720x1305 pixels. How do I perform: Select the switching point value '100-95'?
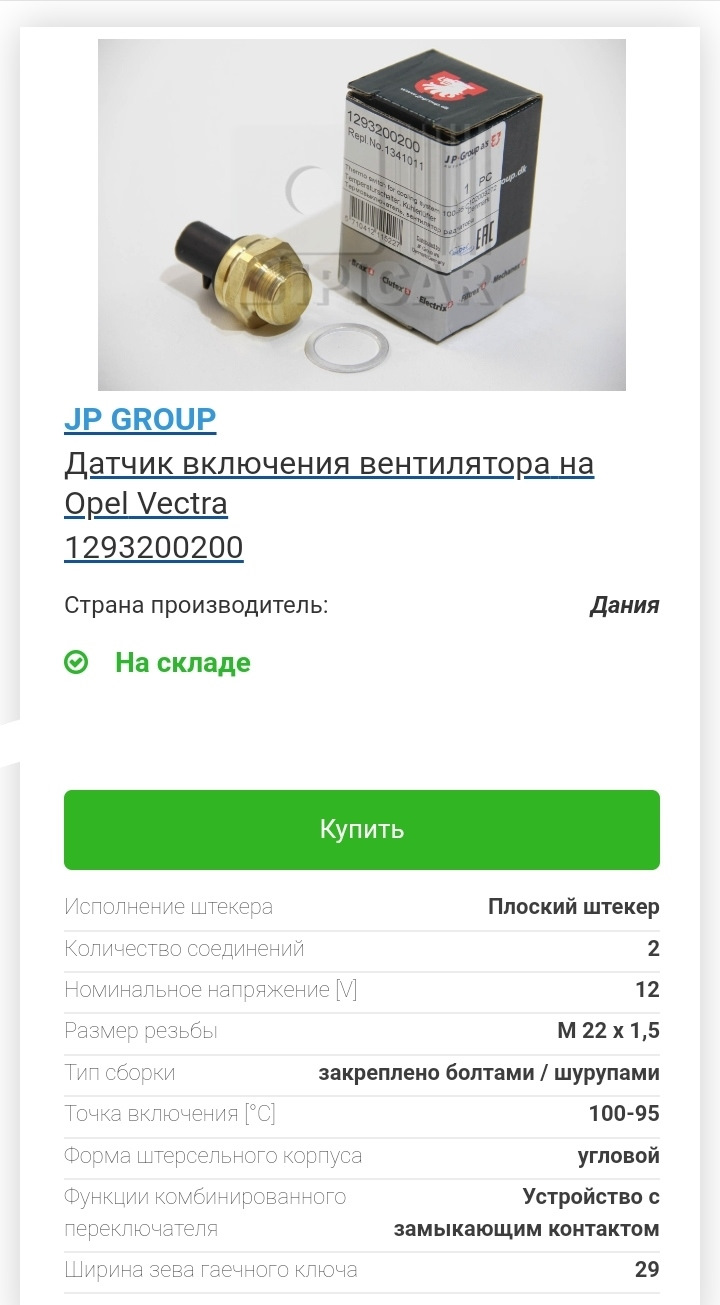(620, 1115)
